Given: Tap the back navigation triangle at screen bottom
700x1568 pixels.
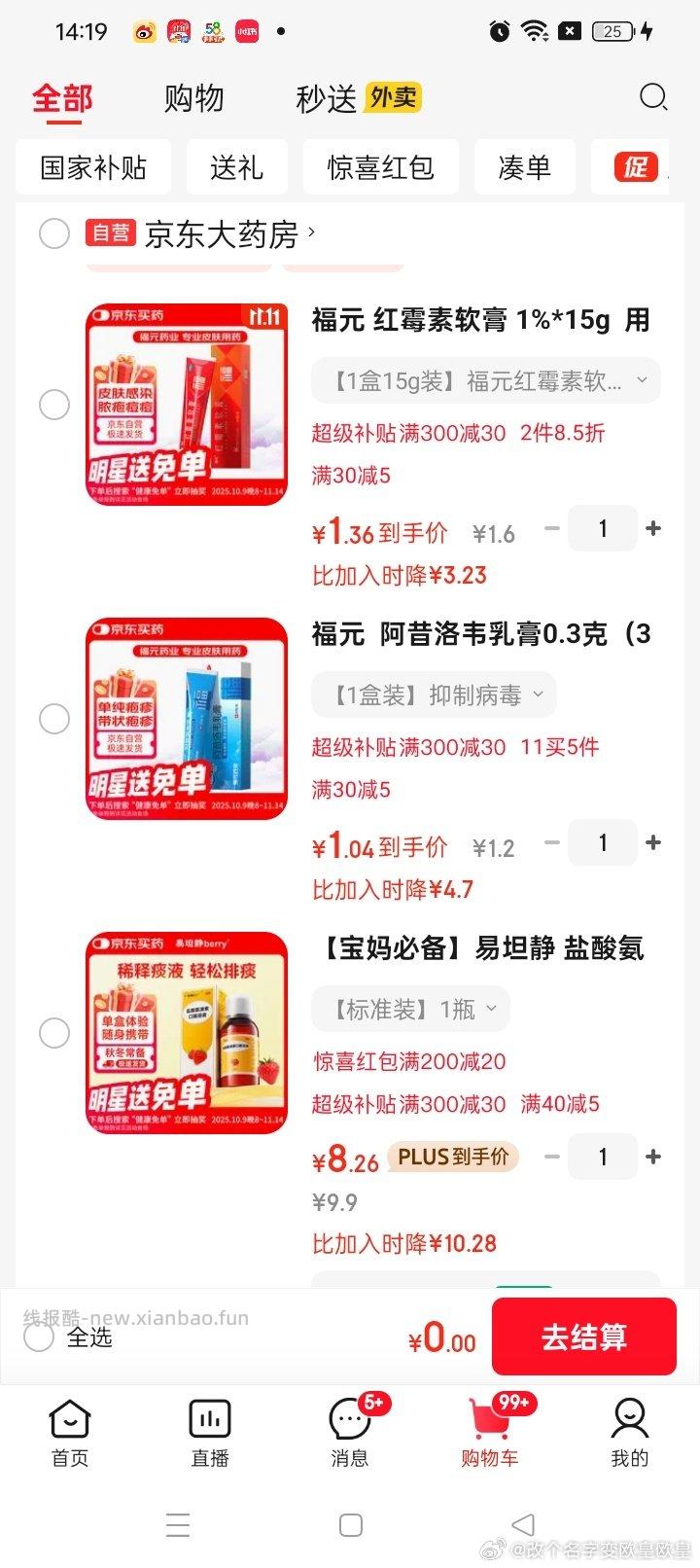Looking at the screenshot, I should tap(522, 1524).
